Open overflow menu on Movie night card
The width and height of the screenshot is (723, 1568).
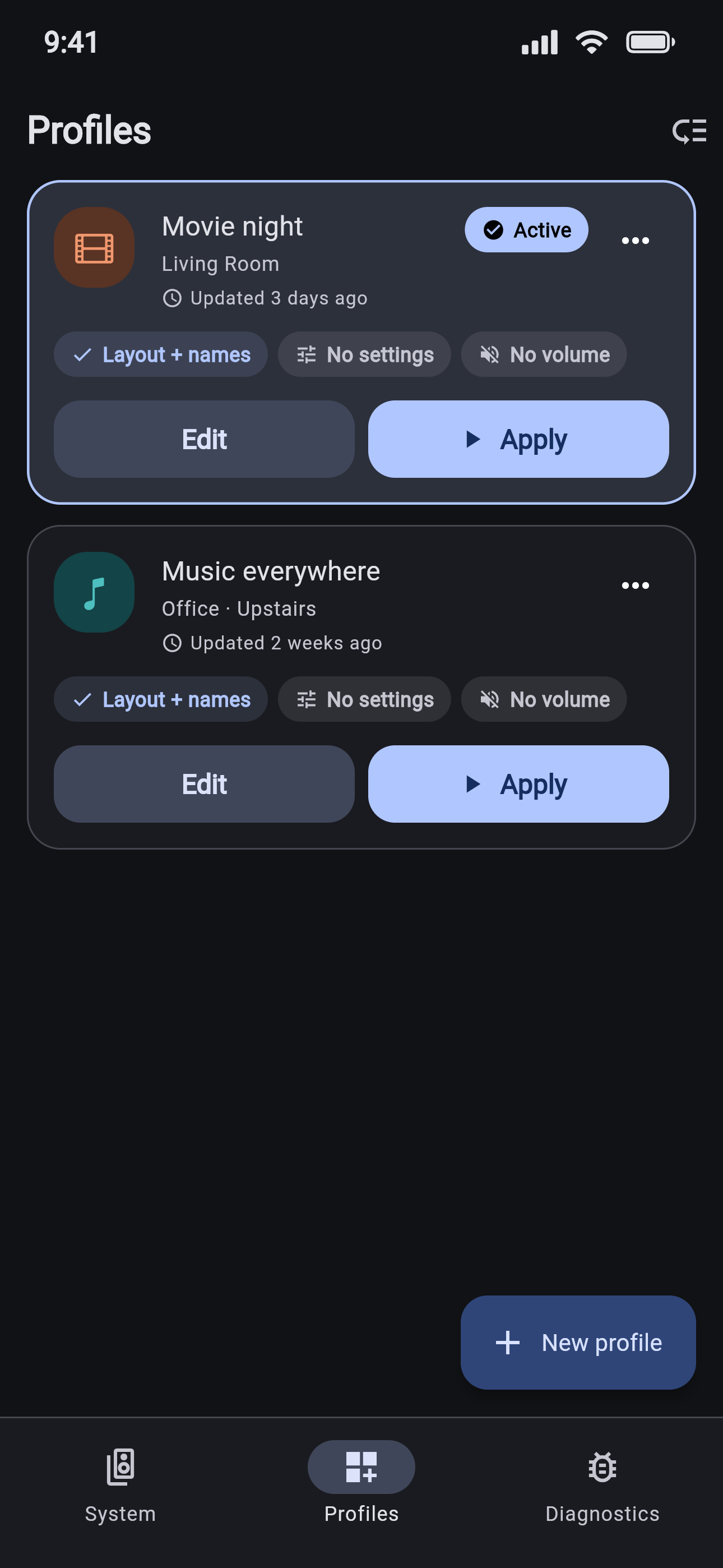point(635,241)
